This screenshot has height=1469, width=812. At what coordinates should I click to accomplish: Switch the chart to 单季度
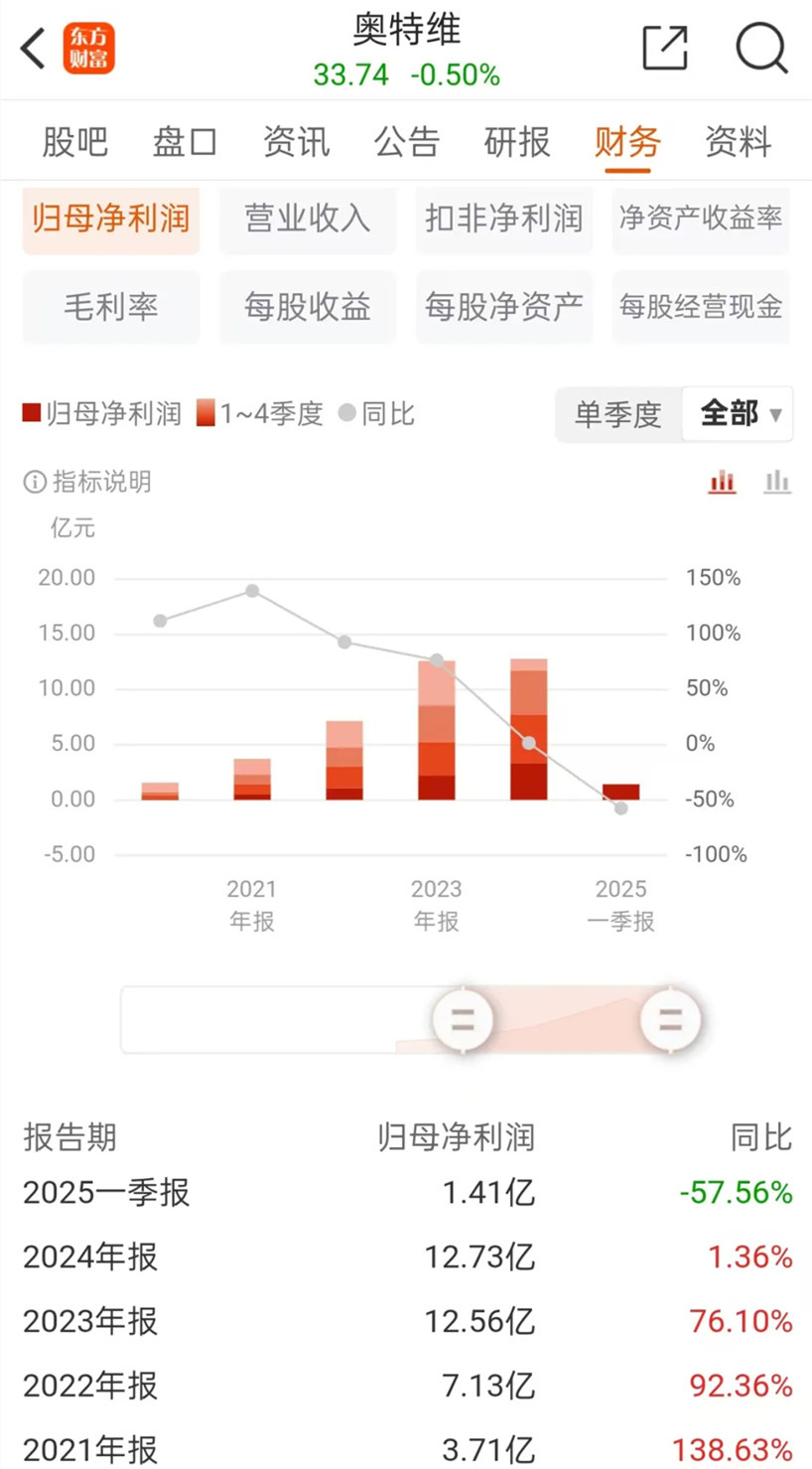pyautogui.click(x=617, y=414)
